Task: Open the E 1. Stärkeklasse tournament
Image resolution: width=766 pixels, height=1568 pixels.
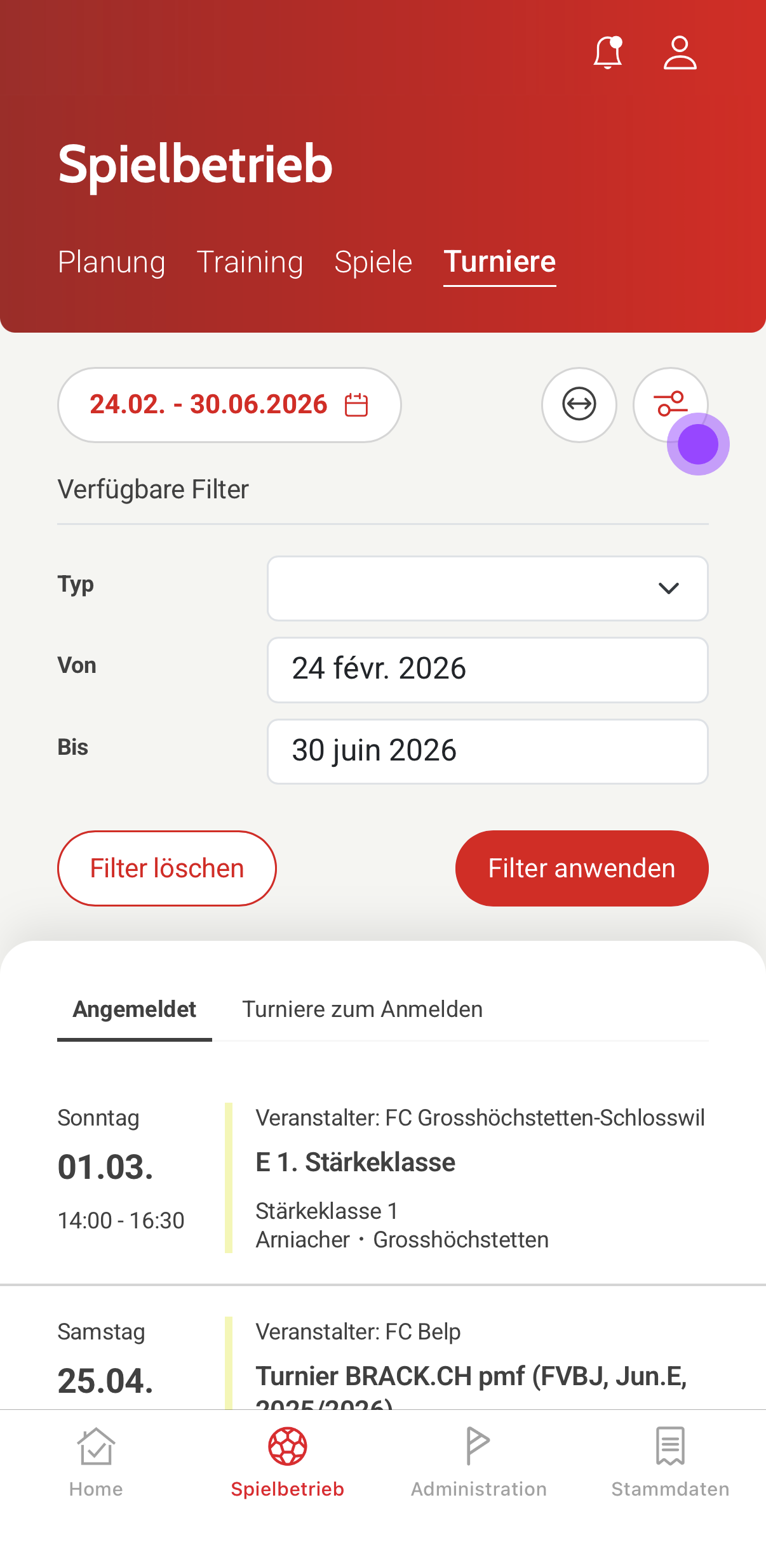Action: pyautogui.click(x=356, y=1162)
